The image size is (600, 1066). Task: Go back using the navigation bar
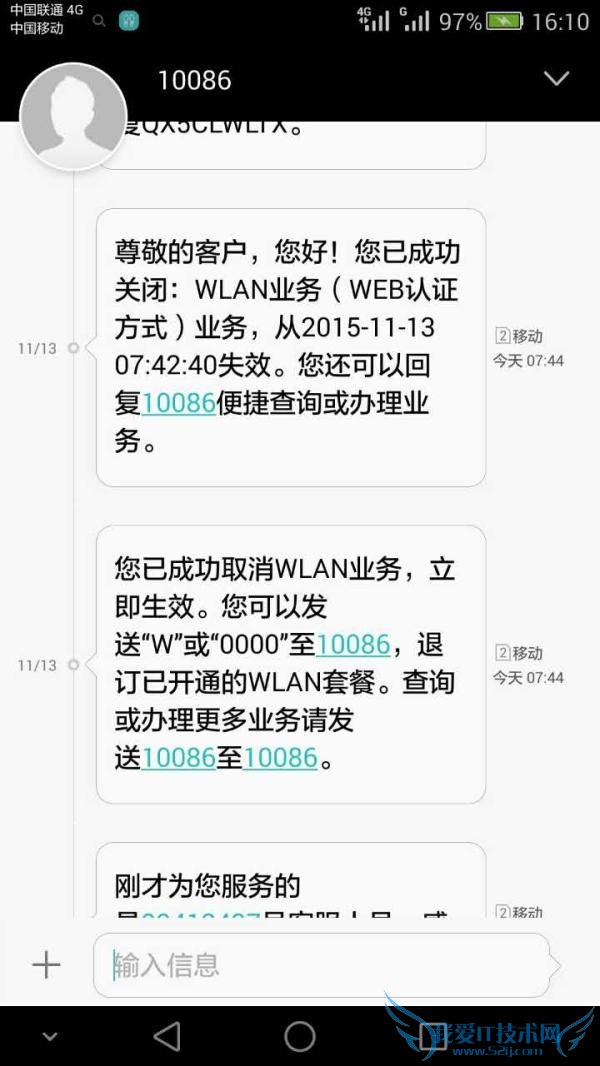pos(168,1036)
